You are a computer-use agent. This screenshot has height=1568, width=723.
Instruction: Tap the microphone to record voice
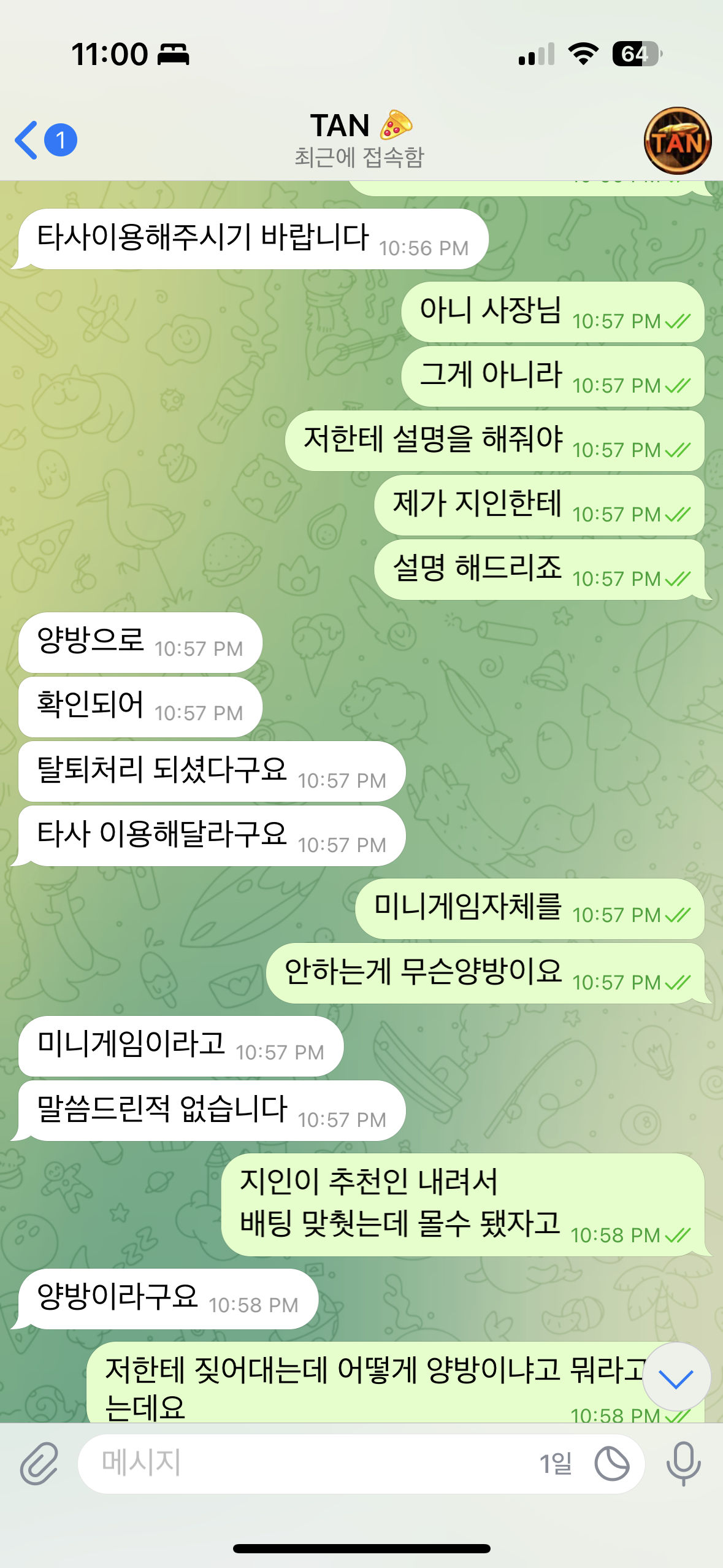683,1463
